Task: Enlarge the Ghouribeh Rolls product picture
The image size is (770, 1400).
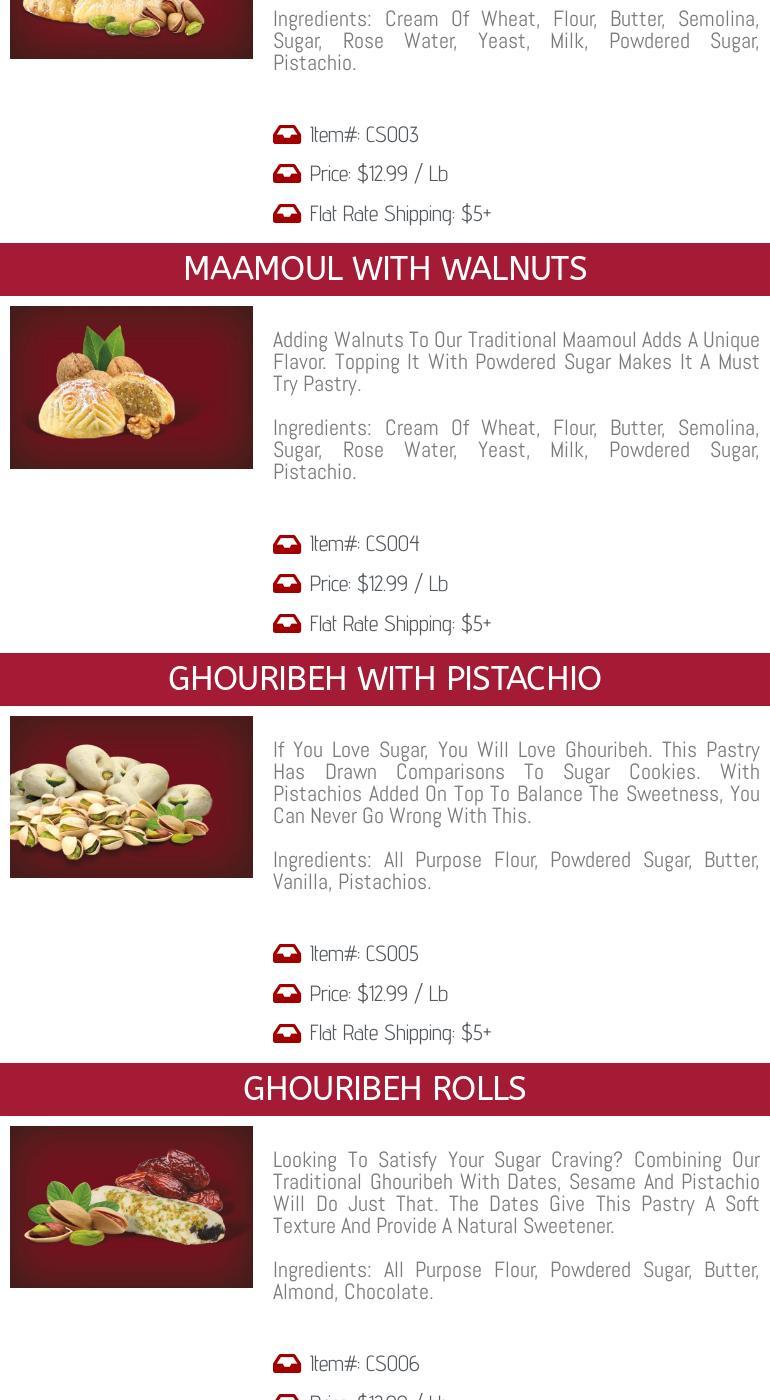Action: 131,1207
